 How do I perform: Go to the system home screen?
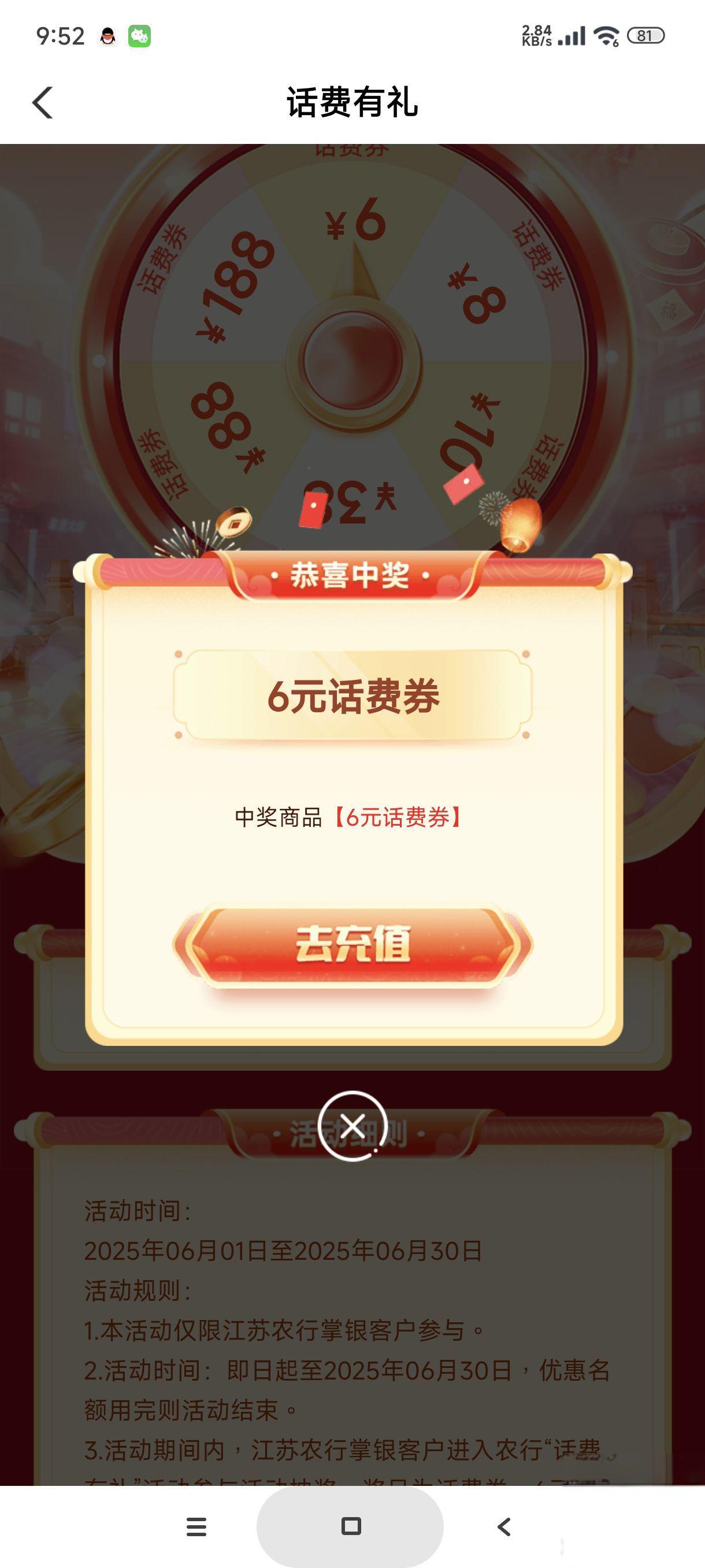point(351,1526)
